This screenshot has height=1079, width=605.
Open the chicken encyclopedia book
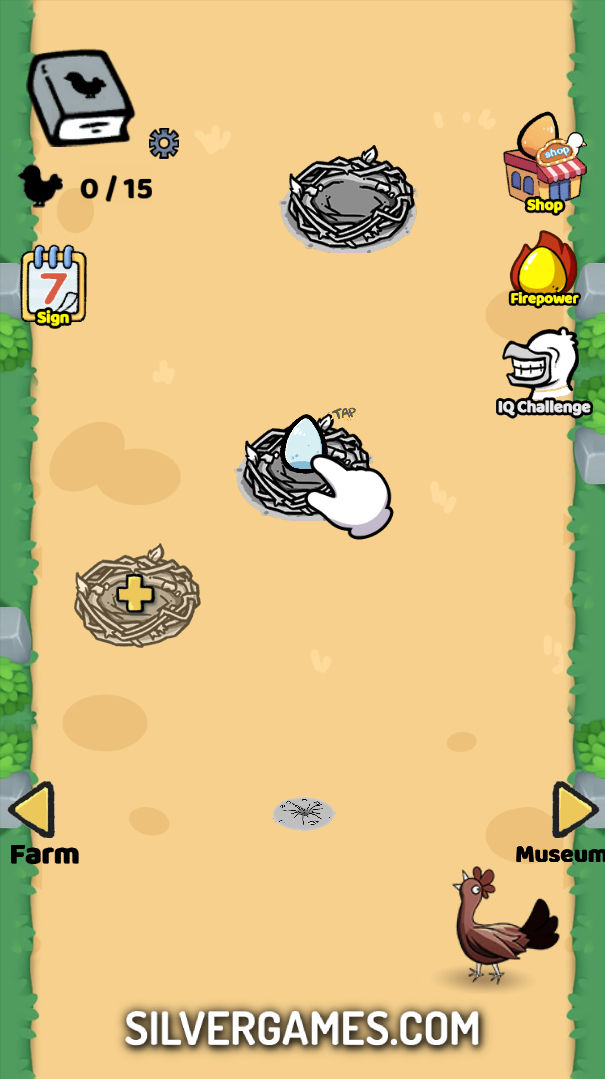80,96
